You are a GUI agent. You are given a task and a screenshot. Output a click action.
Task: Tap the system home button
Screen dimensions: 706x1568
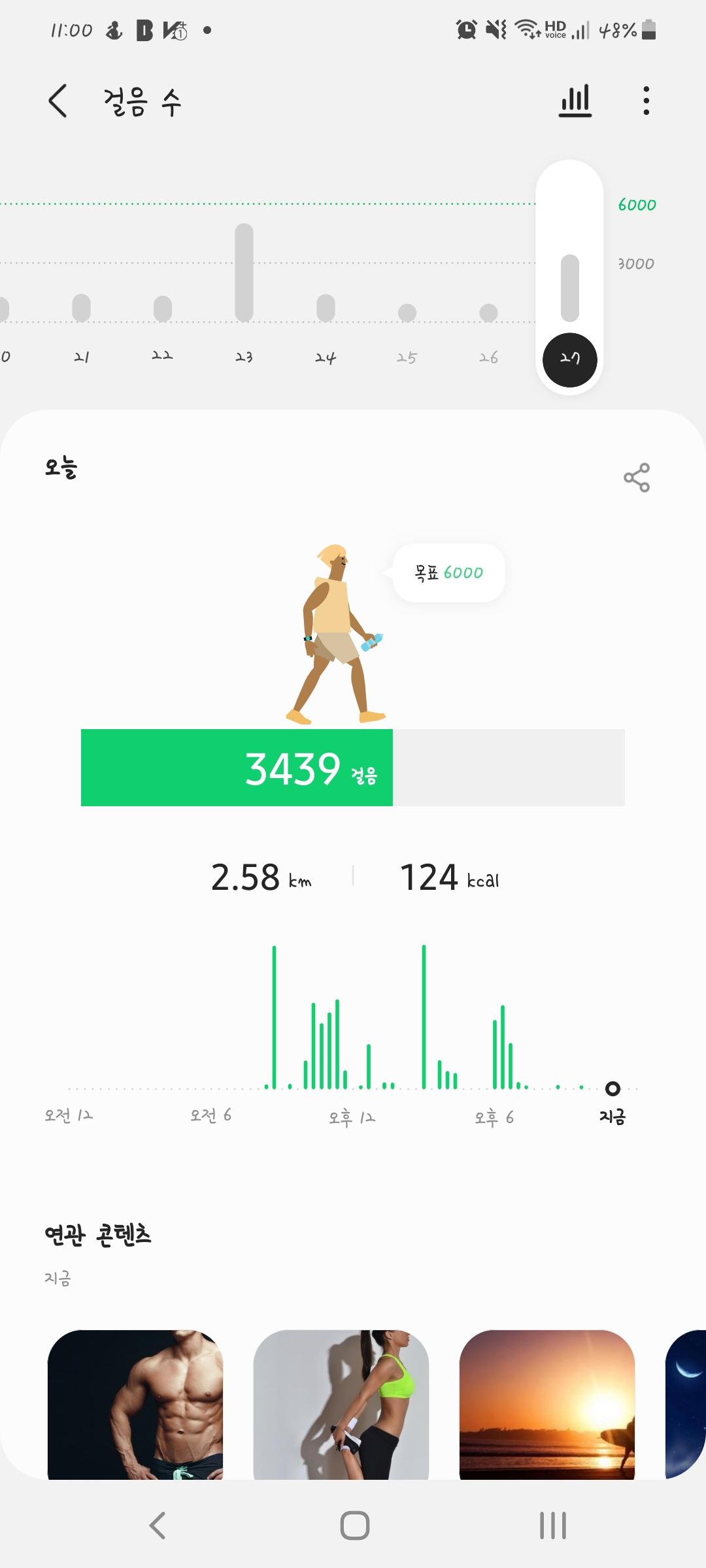click(354, 1526)
